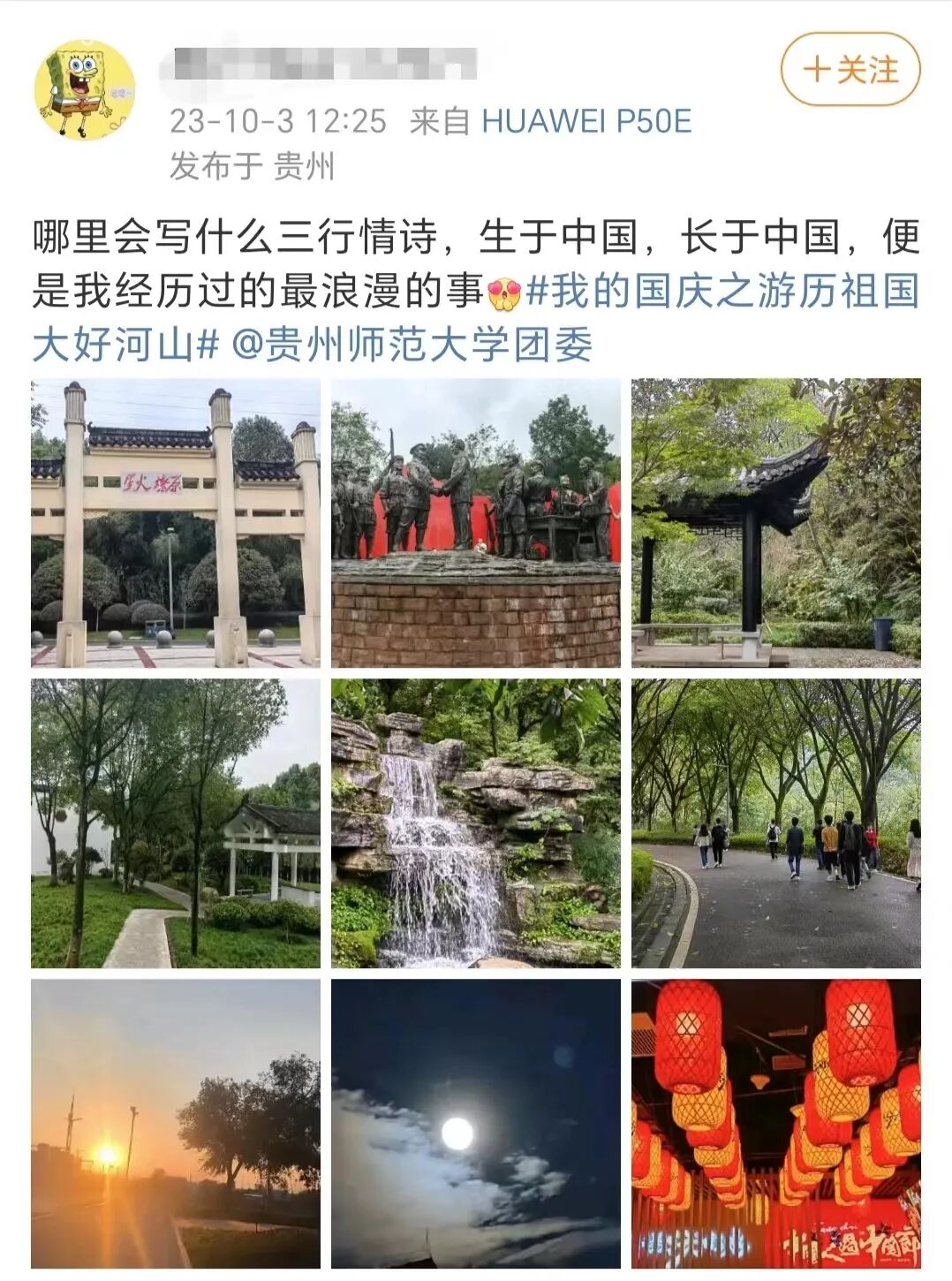Open the photo of people walking under trees
The image size is (952, 1281).
[x=775, y=823]
